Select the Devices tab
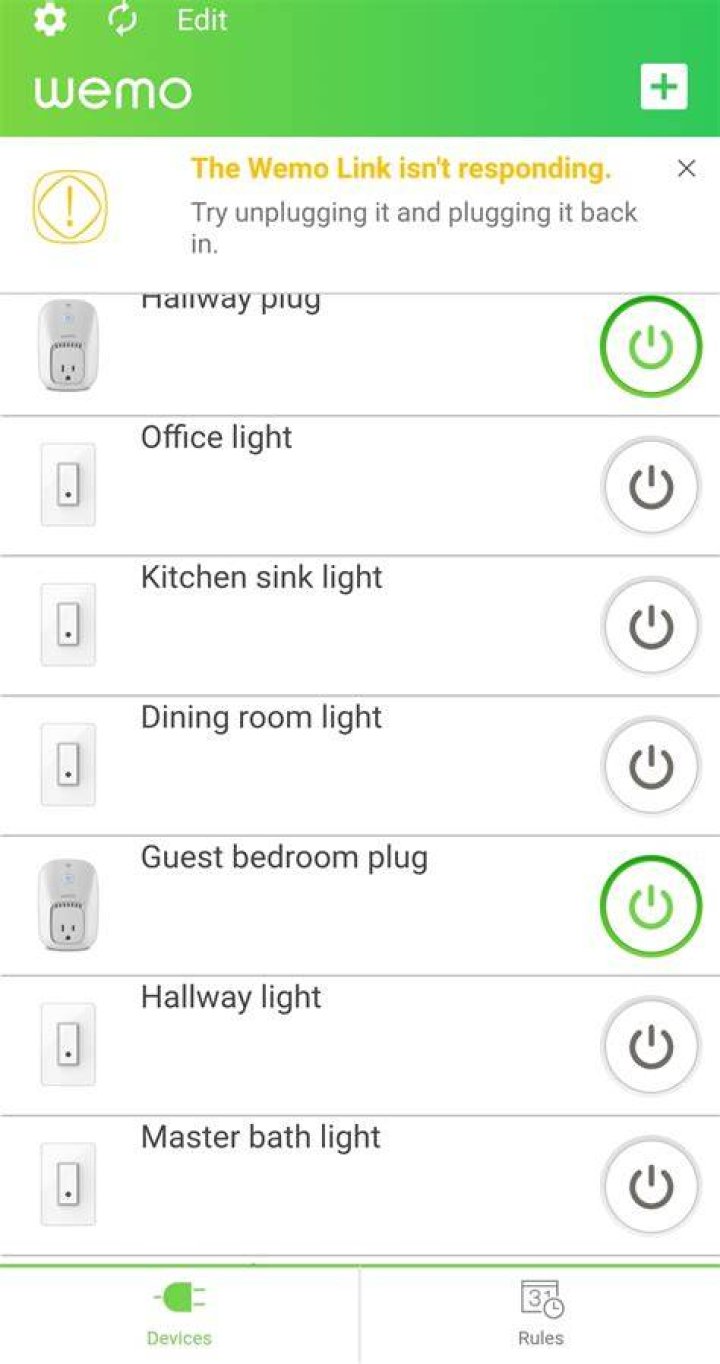This screenshot has height=1364, width=720. [179, 1315]
